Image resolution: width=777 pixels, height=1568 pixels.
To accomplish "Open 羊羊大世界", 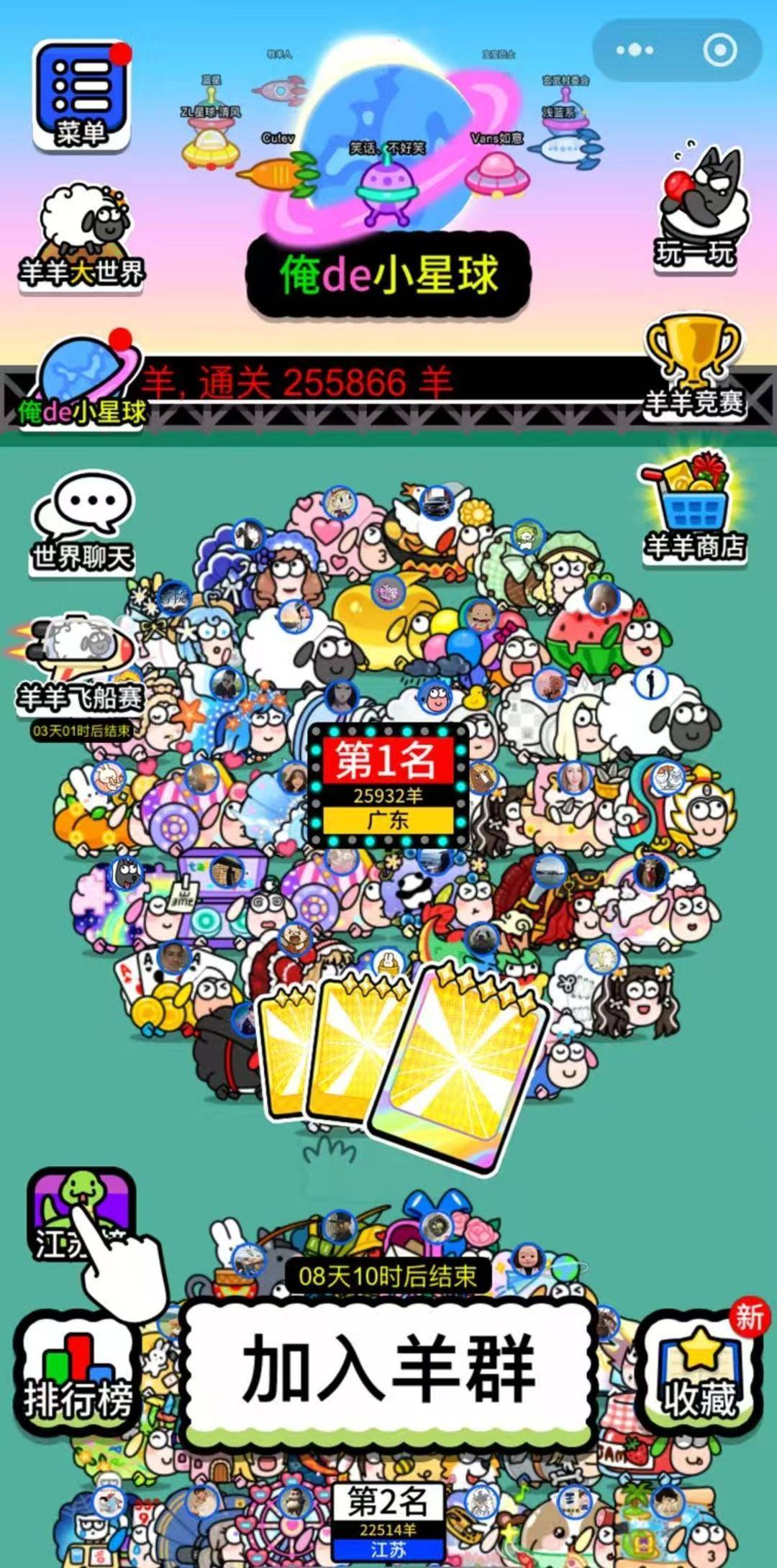I will click(x=82, y=238).
